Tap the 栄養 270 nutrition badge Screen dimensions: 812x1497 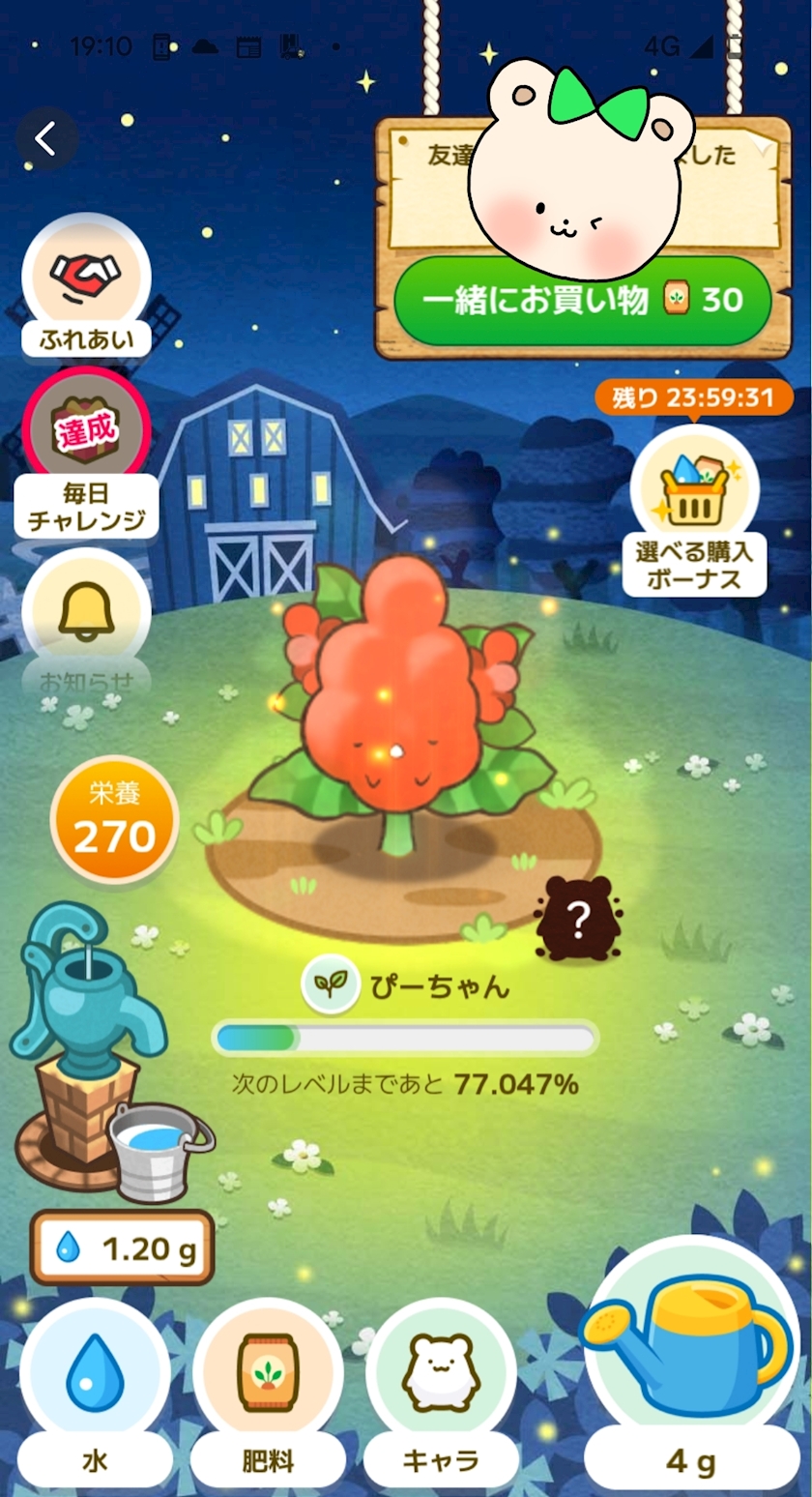[x=114, y=820]
